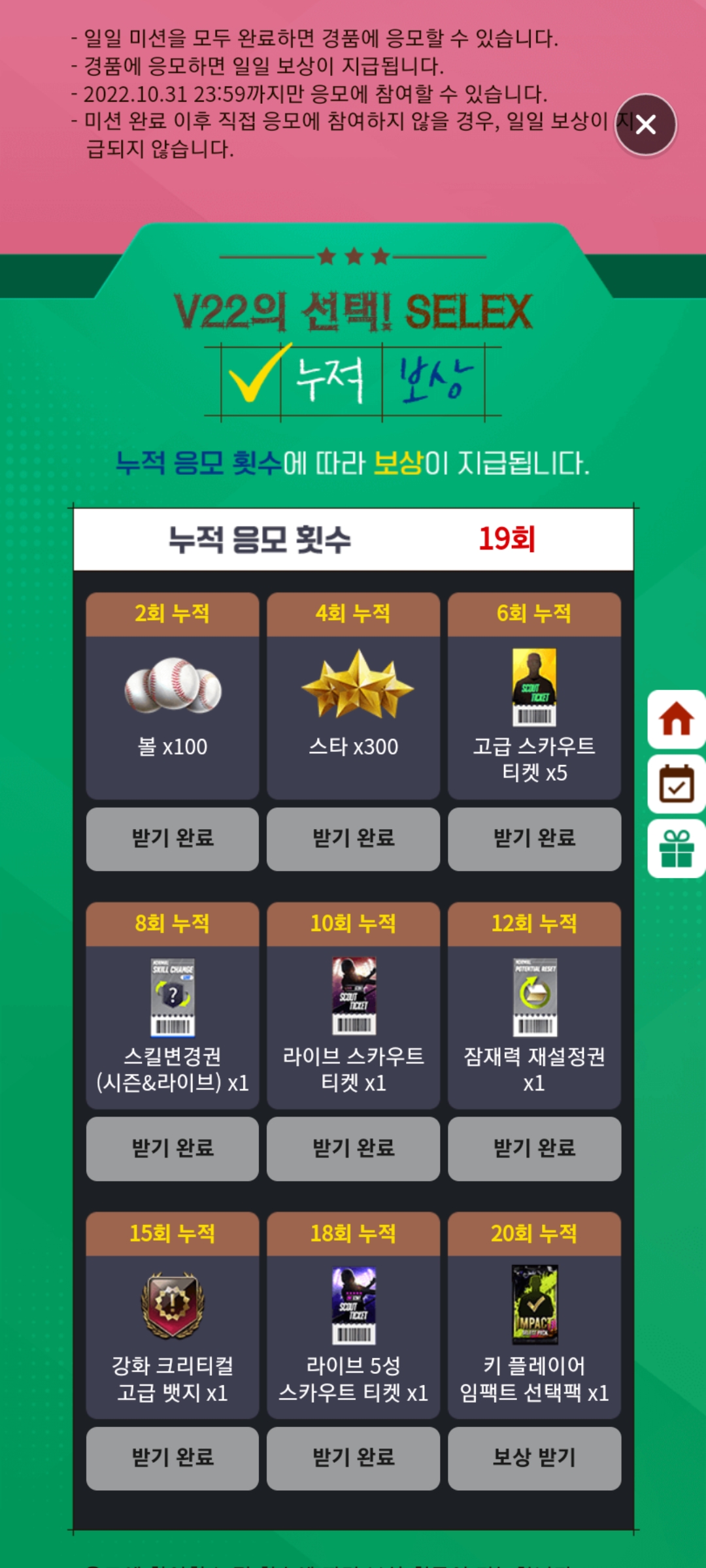Open the gift box icon shortcut
706x1568 pixels.
(676, 849)
